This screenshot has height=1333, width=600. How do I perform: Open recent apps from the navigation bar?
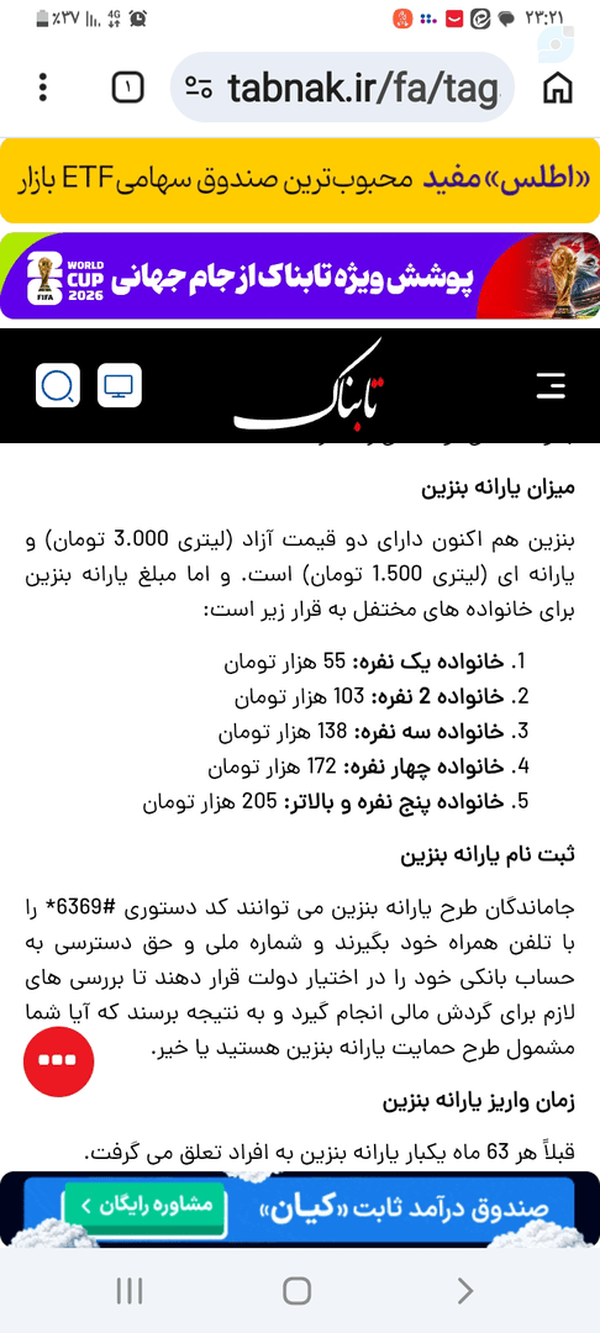tap(130, 1290)
